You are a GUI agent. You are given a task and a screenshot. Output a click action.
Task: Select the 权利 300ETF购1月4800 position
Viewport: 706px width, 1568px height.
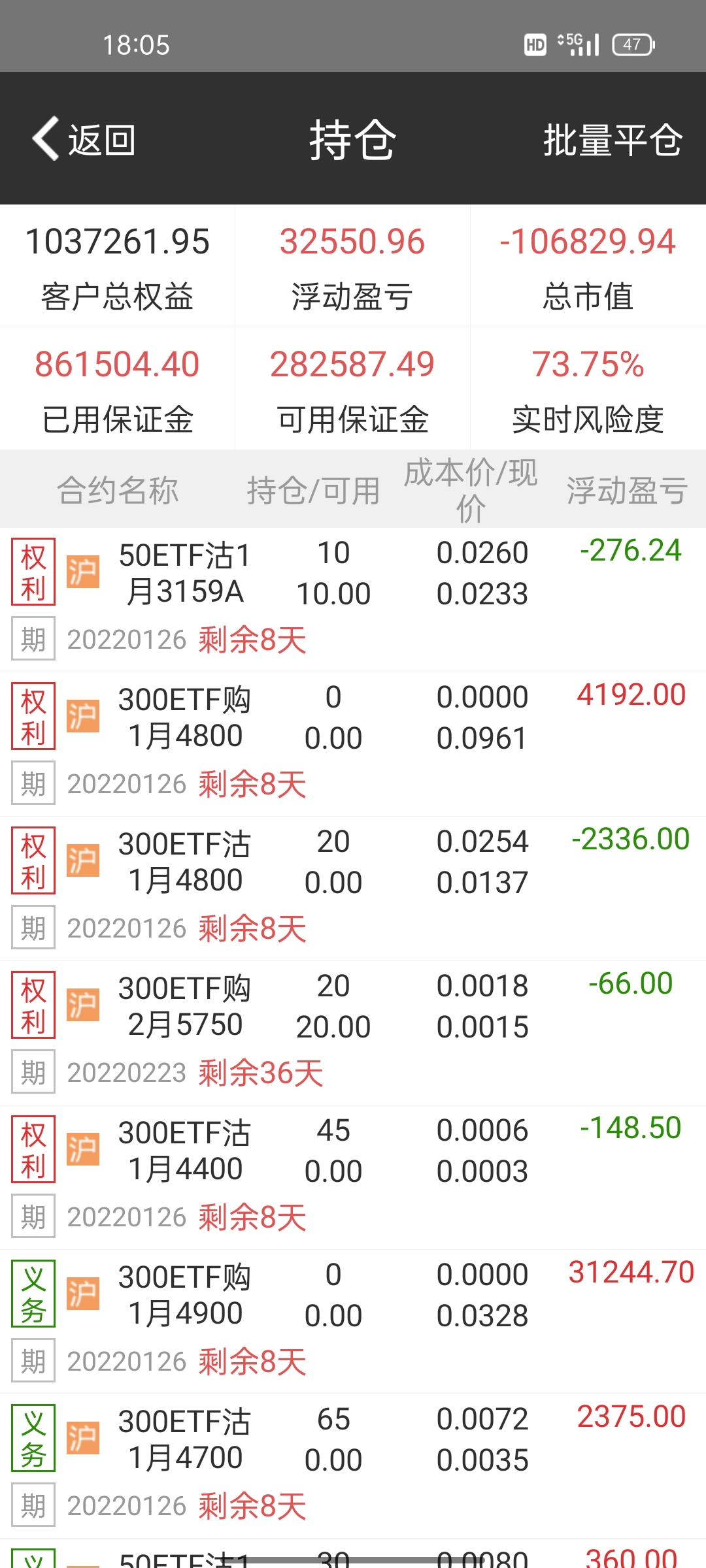(185, 718)
